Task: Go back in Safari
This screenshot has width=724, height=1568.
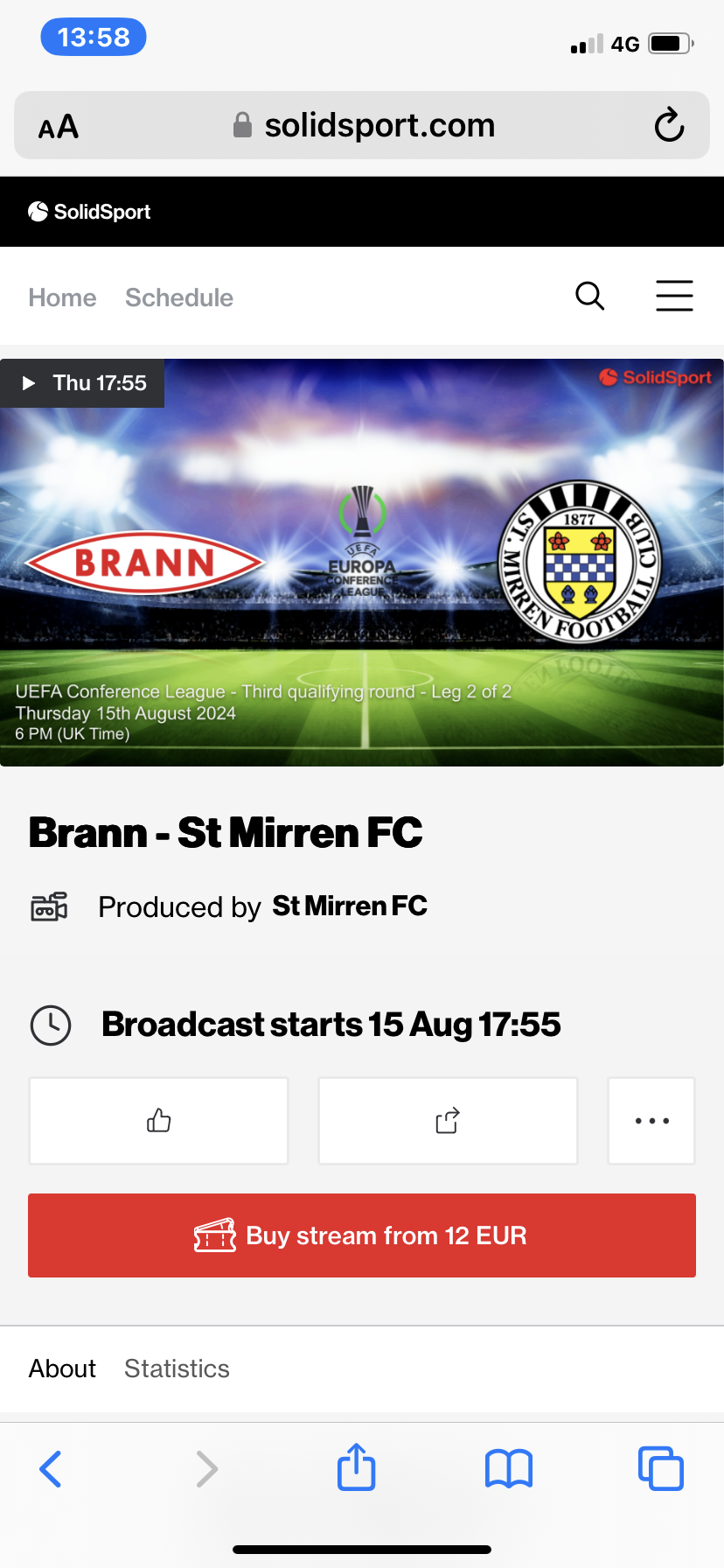Action: coord(51,1469)
